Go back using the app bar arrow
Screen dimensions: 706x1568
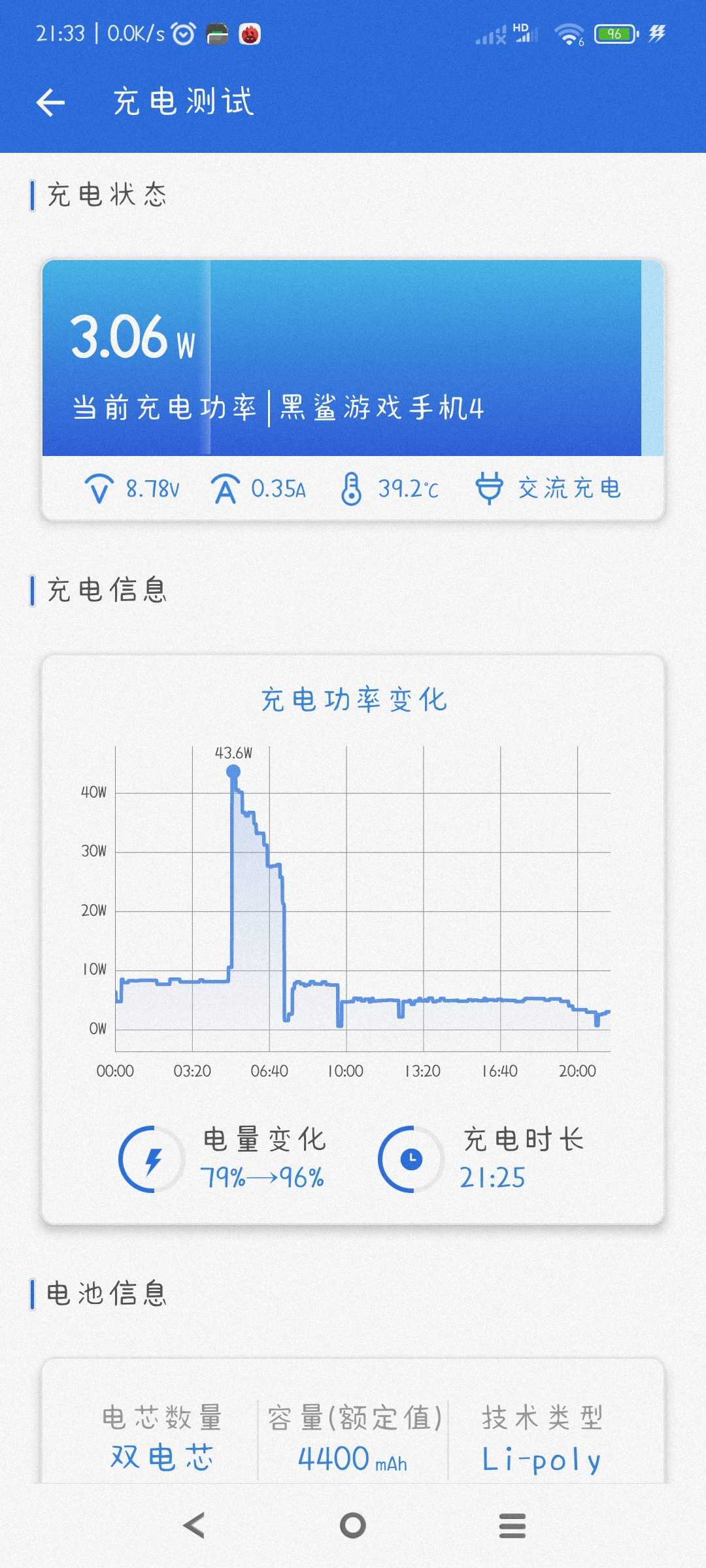(50, 103)
